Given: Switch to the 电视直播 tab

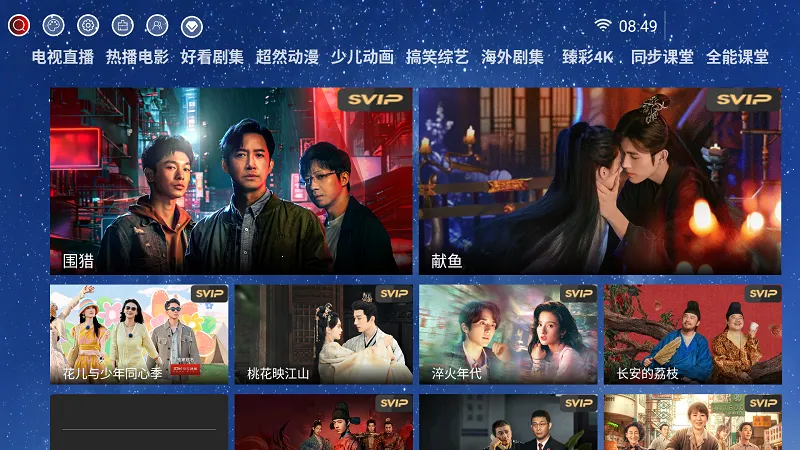Looking at the screenshot, I should pos(62,57).
